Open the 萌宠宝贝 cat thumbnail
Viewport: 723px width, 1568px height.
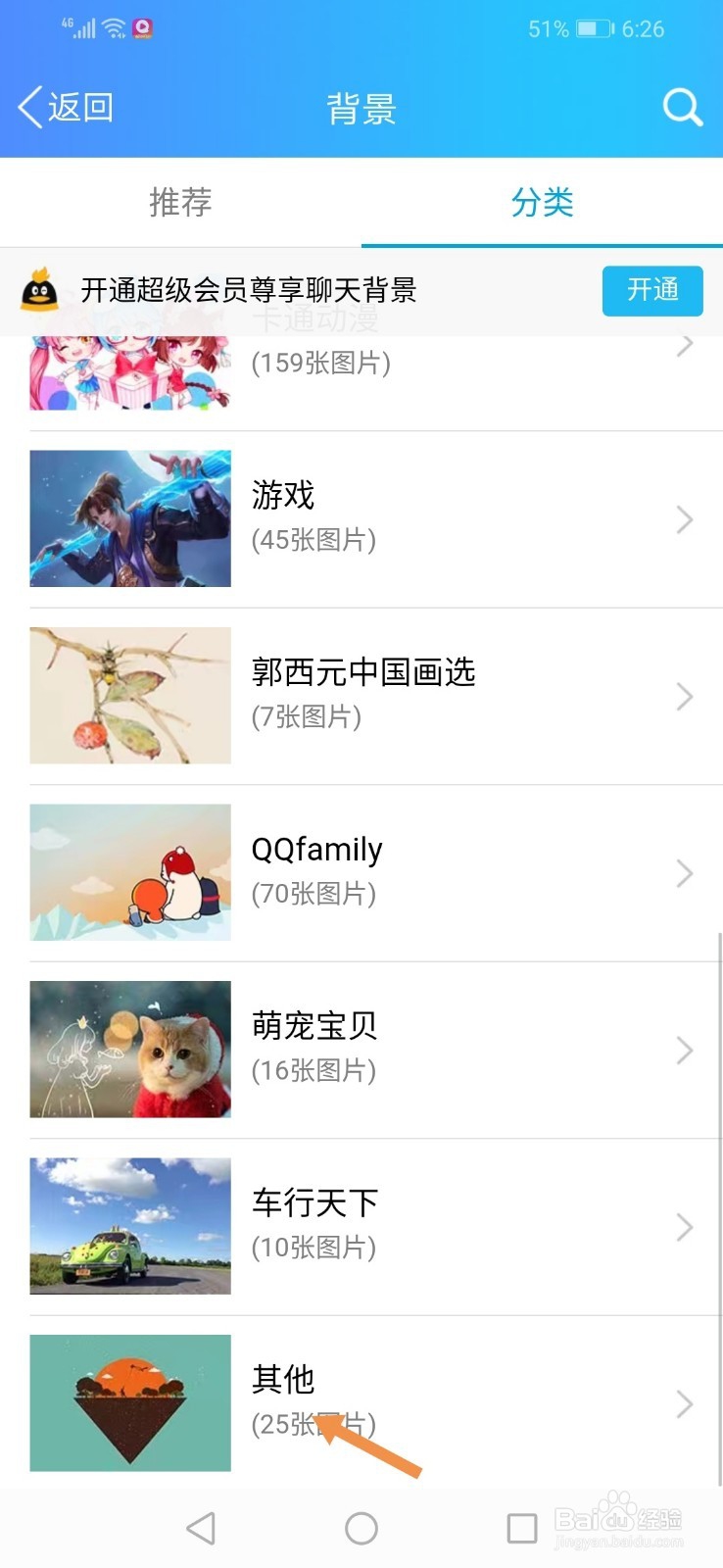(x=129, y=1049)
